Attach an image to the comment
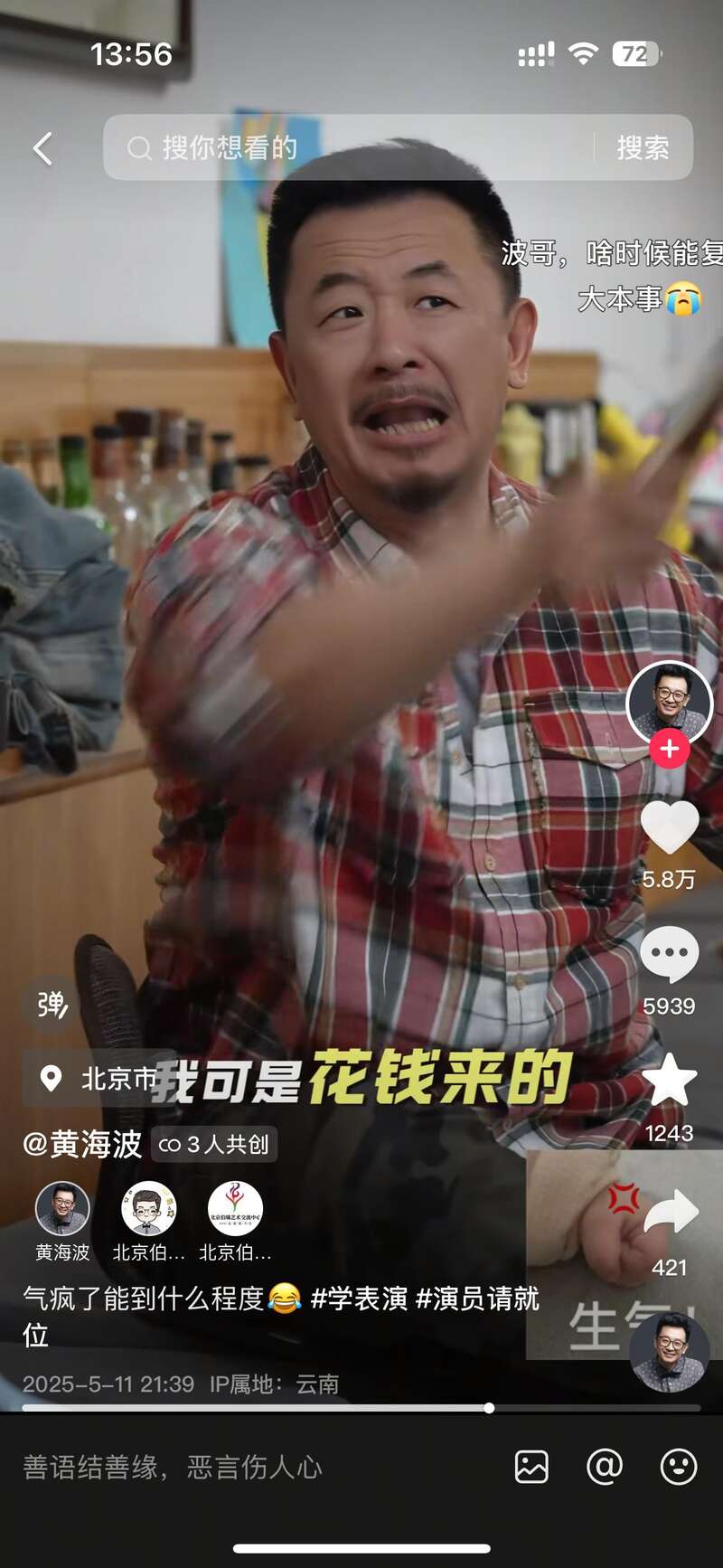 pyautogui.click(x=531, y=1467)
